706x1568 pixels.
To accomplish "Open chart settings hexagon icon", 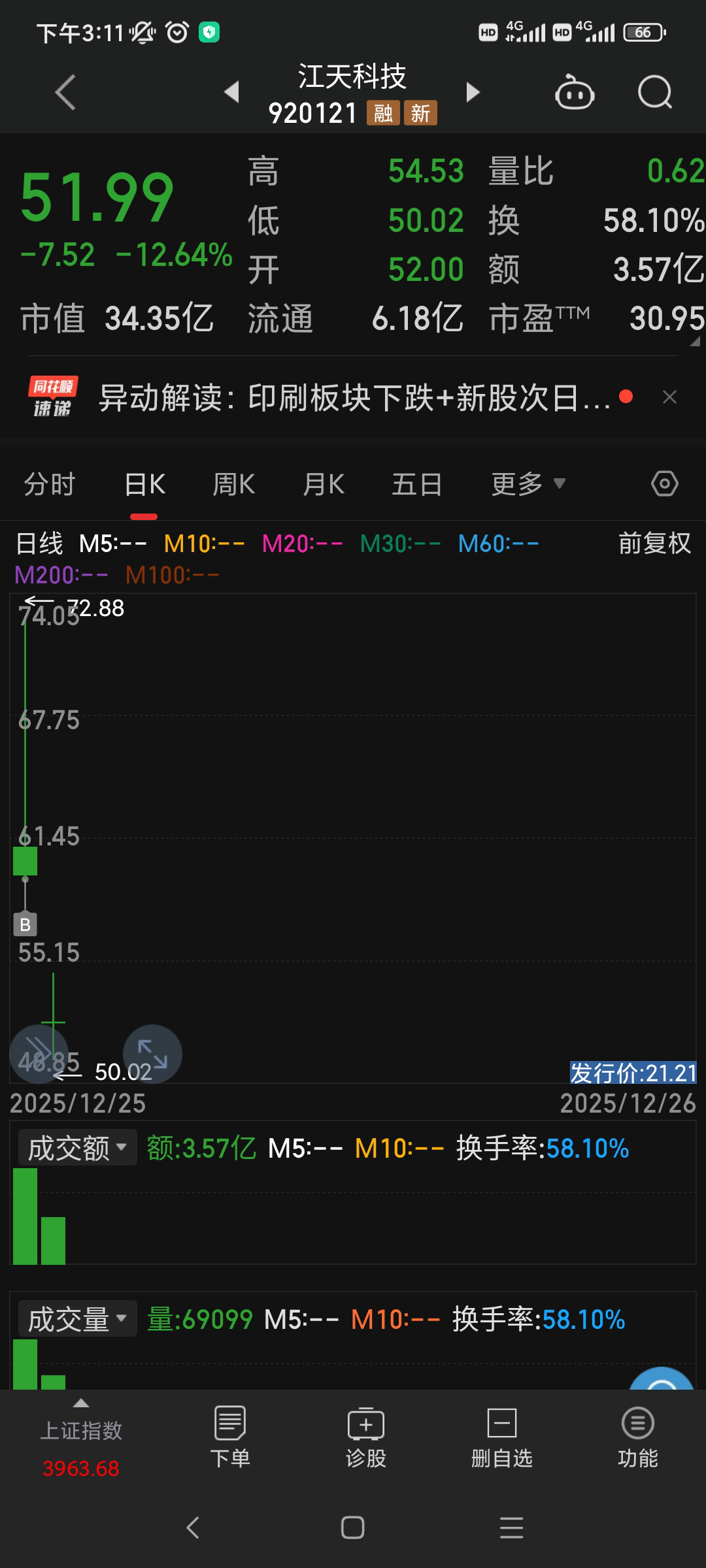I will [664, 484].
